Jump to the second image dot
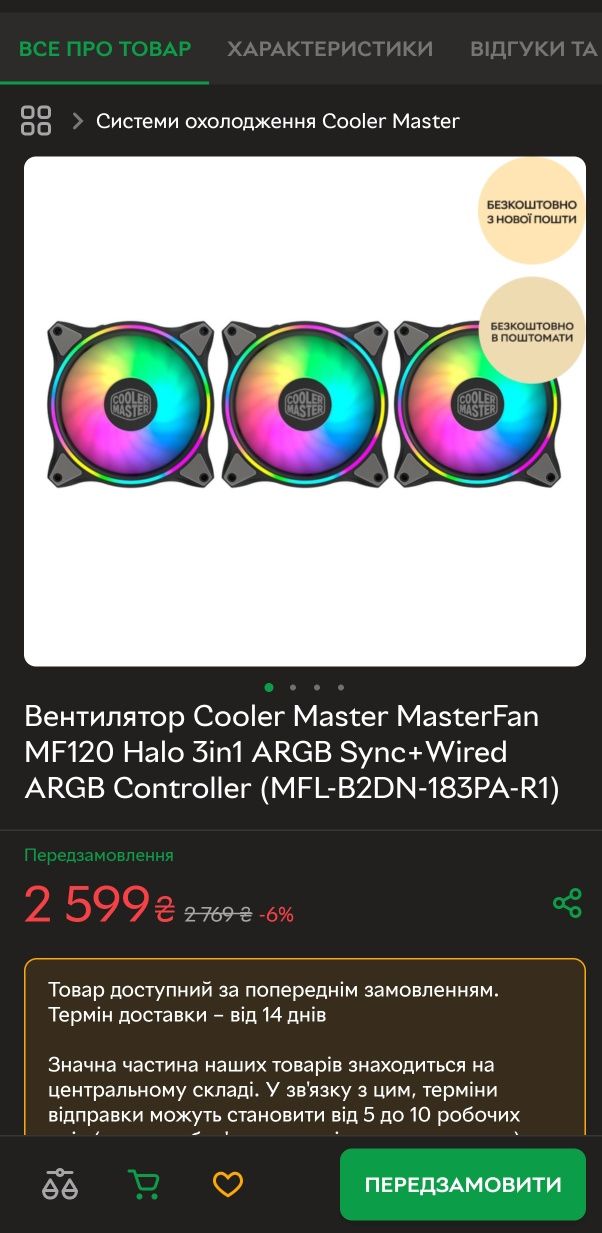602x1233 pixels. pyautogui.click(x=293, y=687)
